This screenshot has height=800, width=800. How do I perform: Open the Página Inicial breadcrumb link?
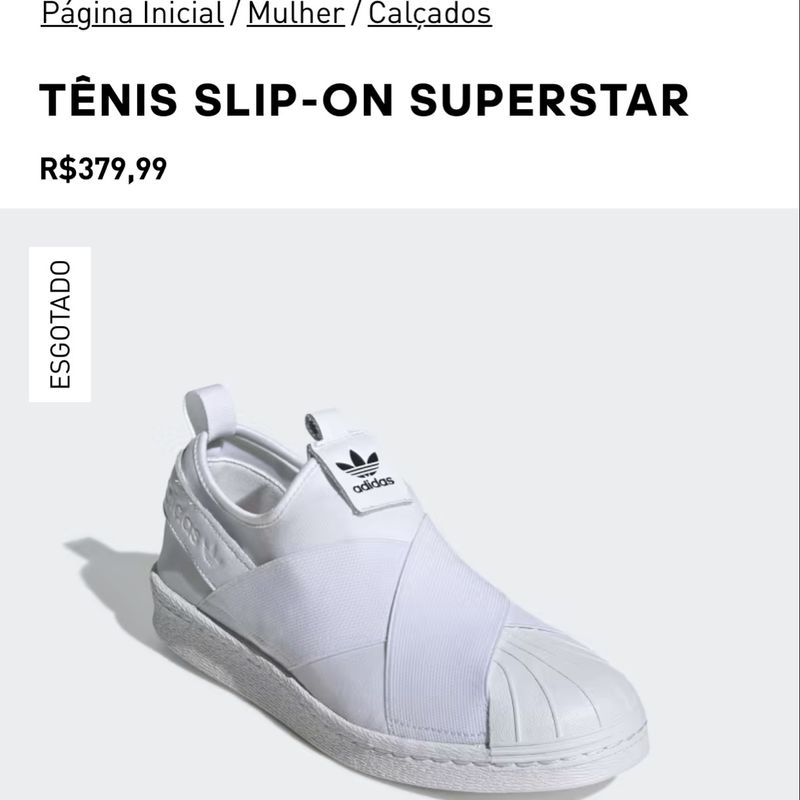(131, 14)
